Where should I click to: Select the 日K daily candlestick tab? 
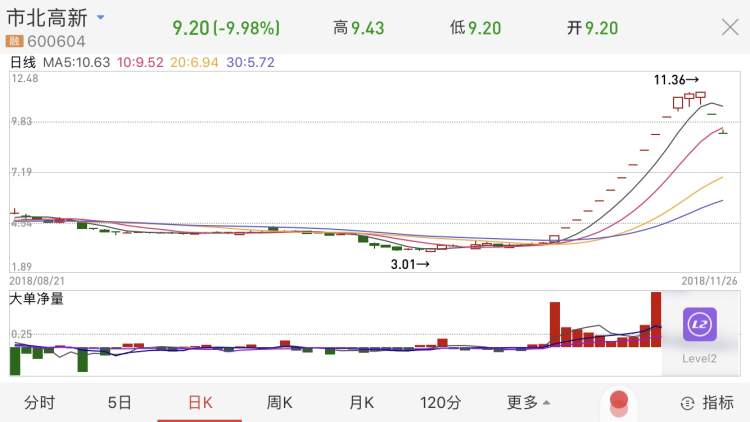coord(200,403)
